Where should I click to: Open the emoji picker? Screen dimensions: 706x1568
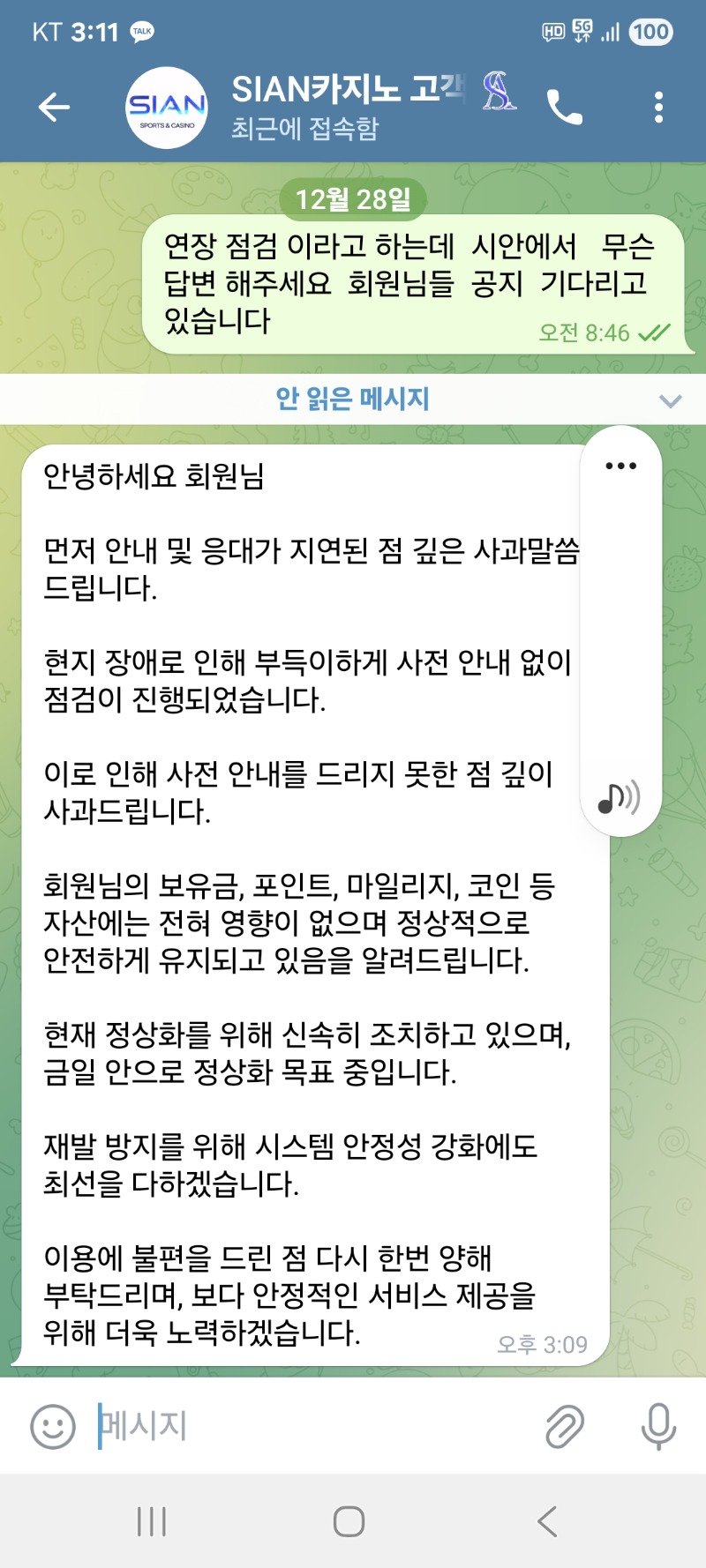pyautogui.click(x=53, y=1426)
